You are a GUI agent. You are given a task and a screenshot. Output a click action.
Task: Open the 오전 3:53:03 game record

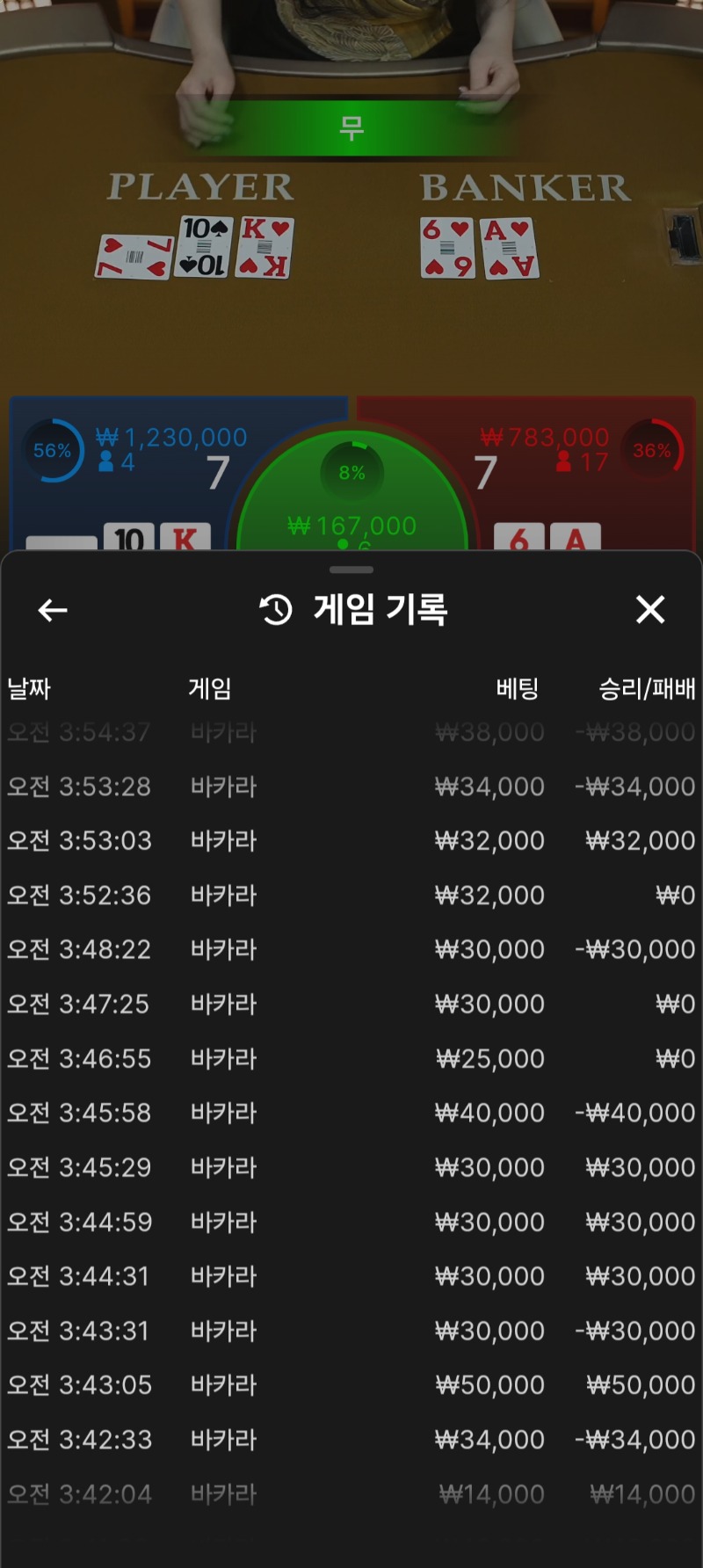click(x=351, y=841)
